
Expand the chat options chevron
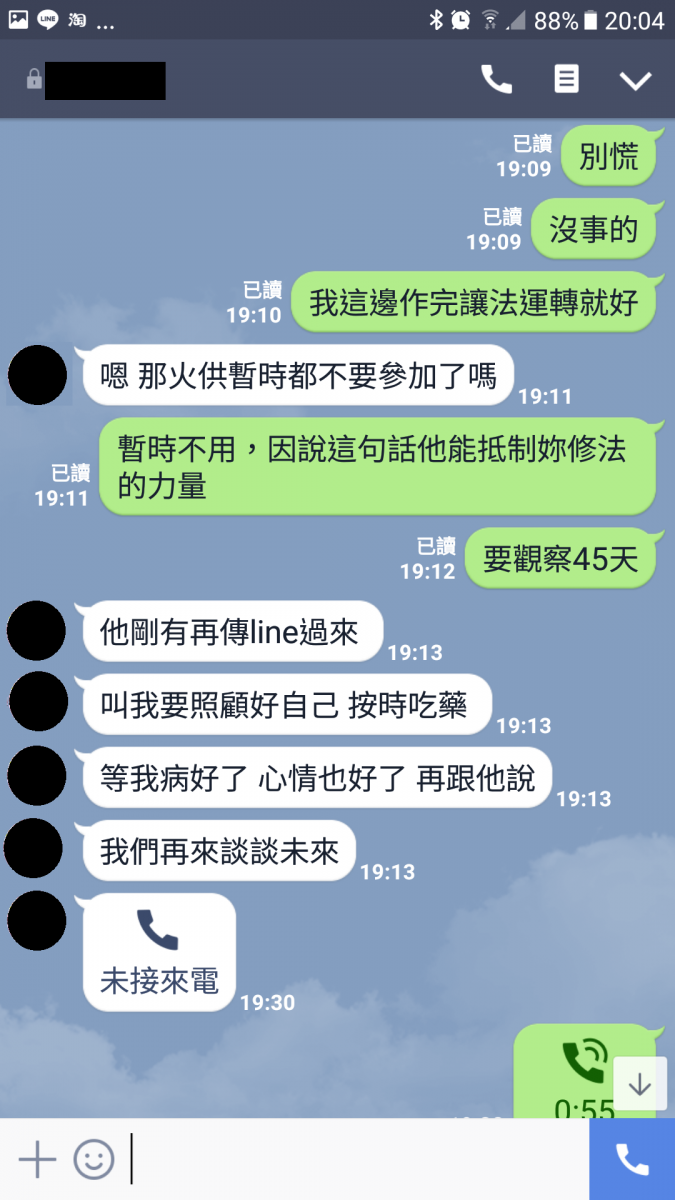tap(635, 81)
